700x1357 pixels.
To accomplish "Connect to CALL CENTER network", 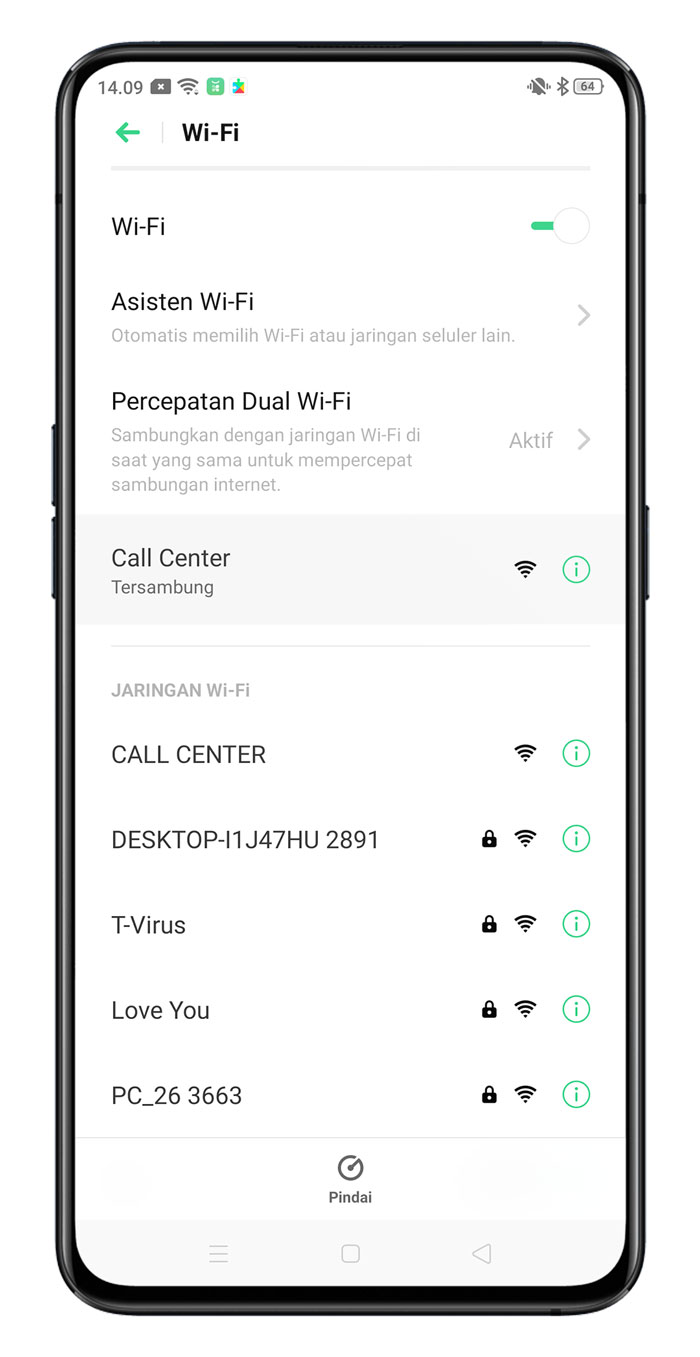I will tap(189, 754).
